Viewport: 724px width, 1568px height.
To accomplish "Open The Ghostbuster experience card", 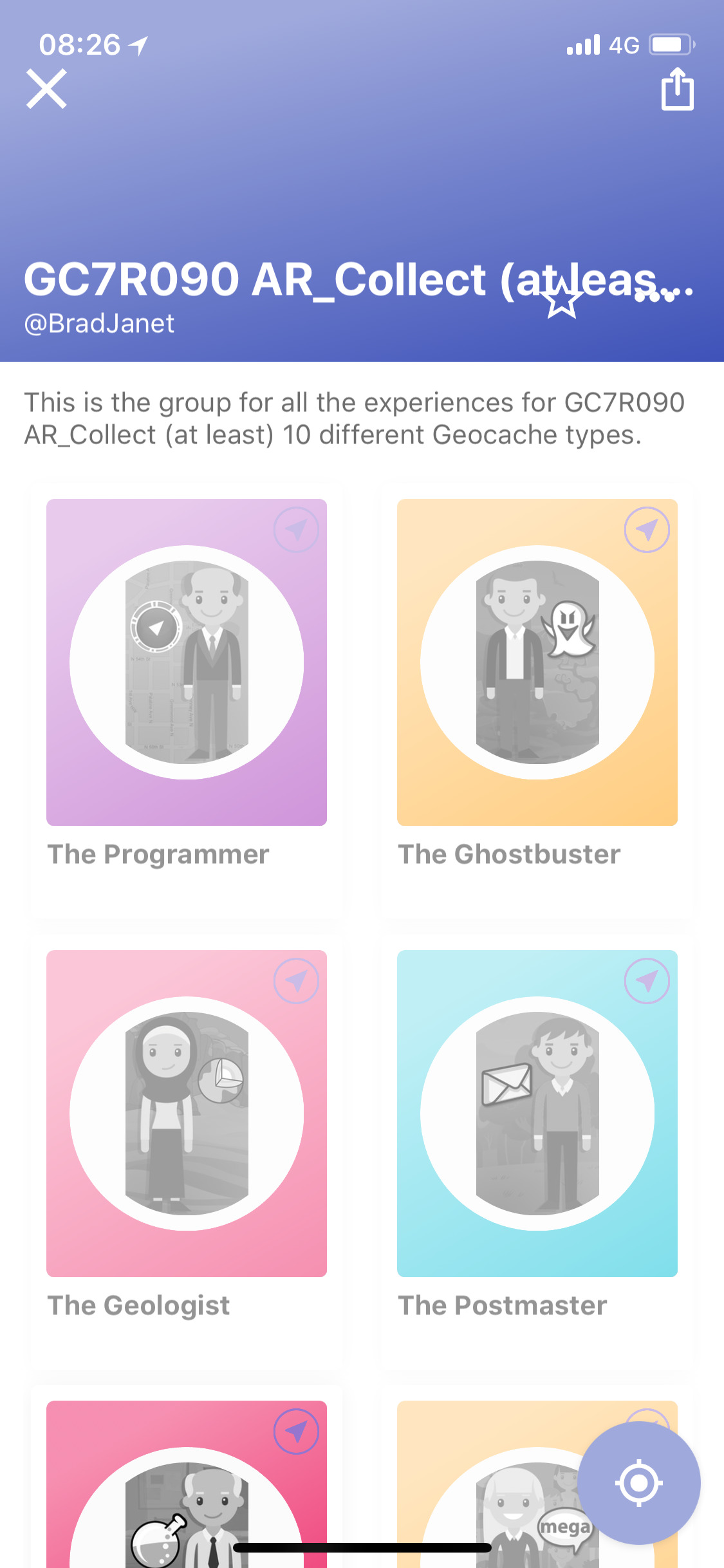I will [x=537, y=663].
